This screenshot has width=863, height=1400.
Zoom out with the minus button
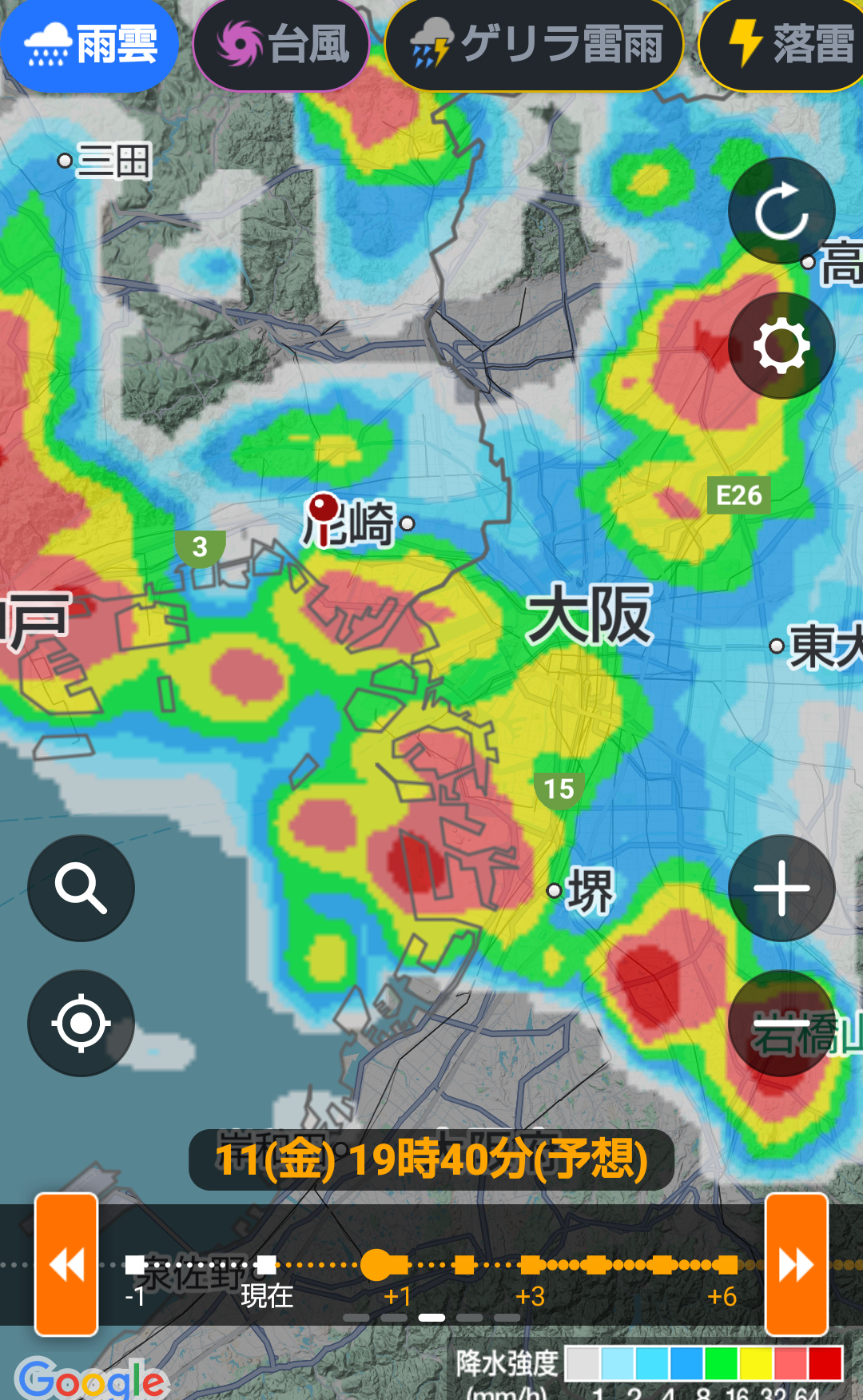781,1023
